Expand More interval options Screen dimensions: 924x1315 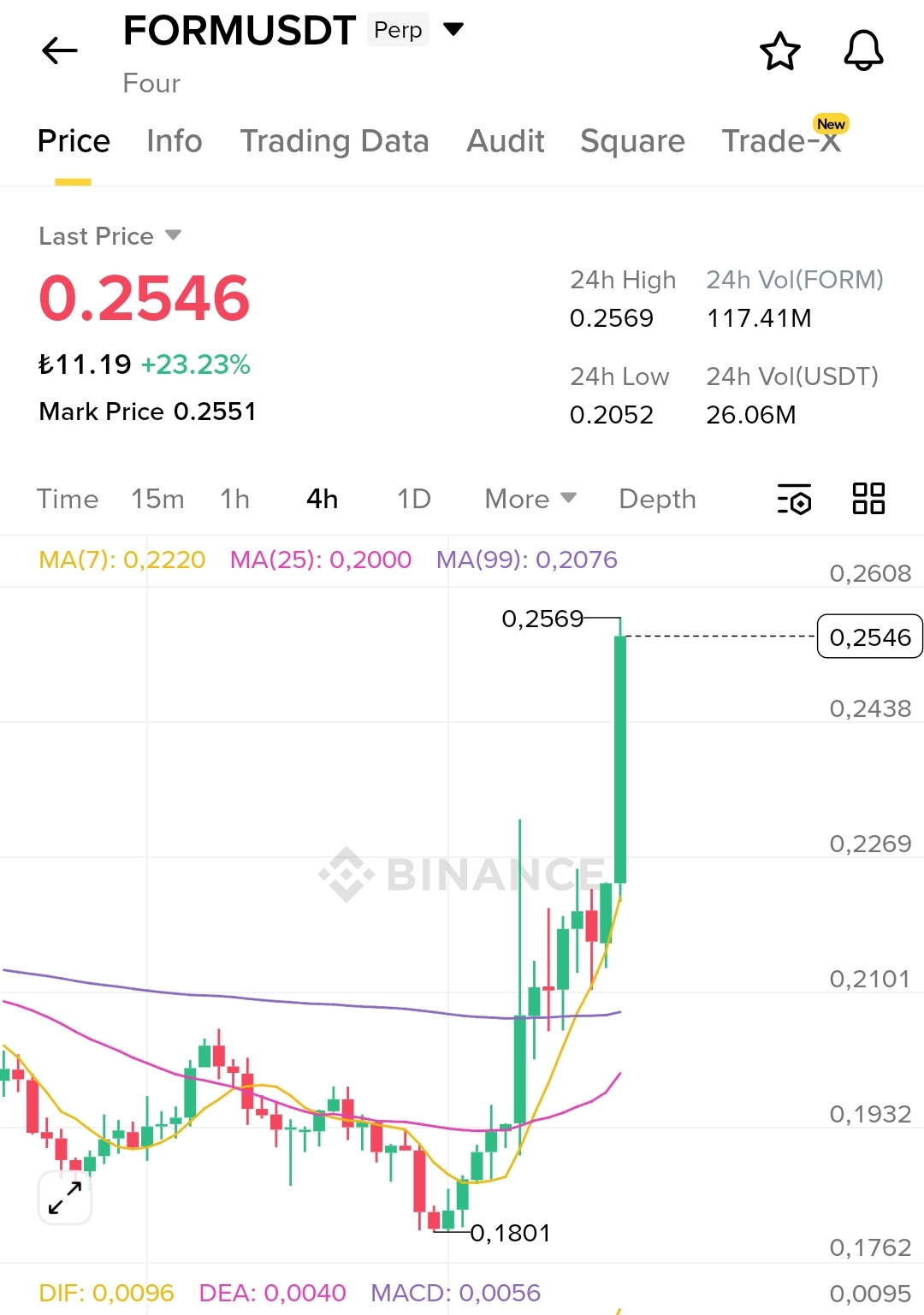(x=530, y=499)
